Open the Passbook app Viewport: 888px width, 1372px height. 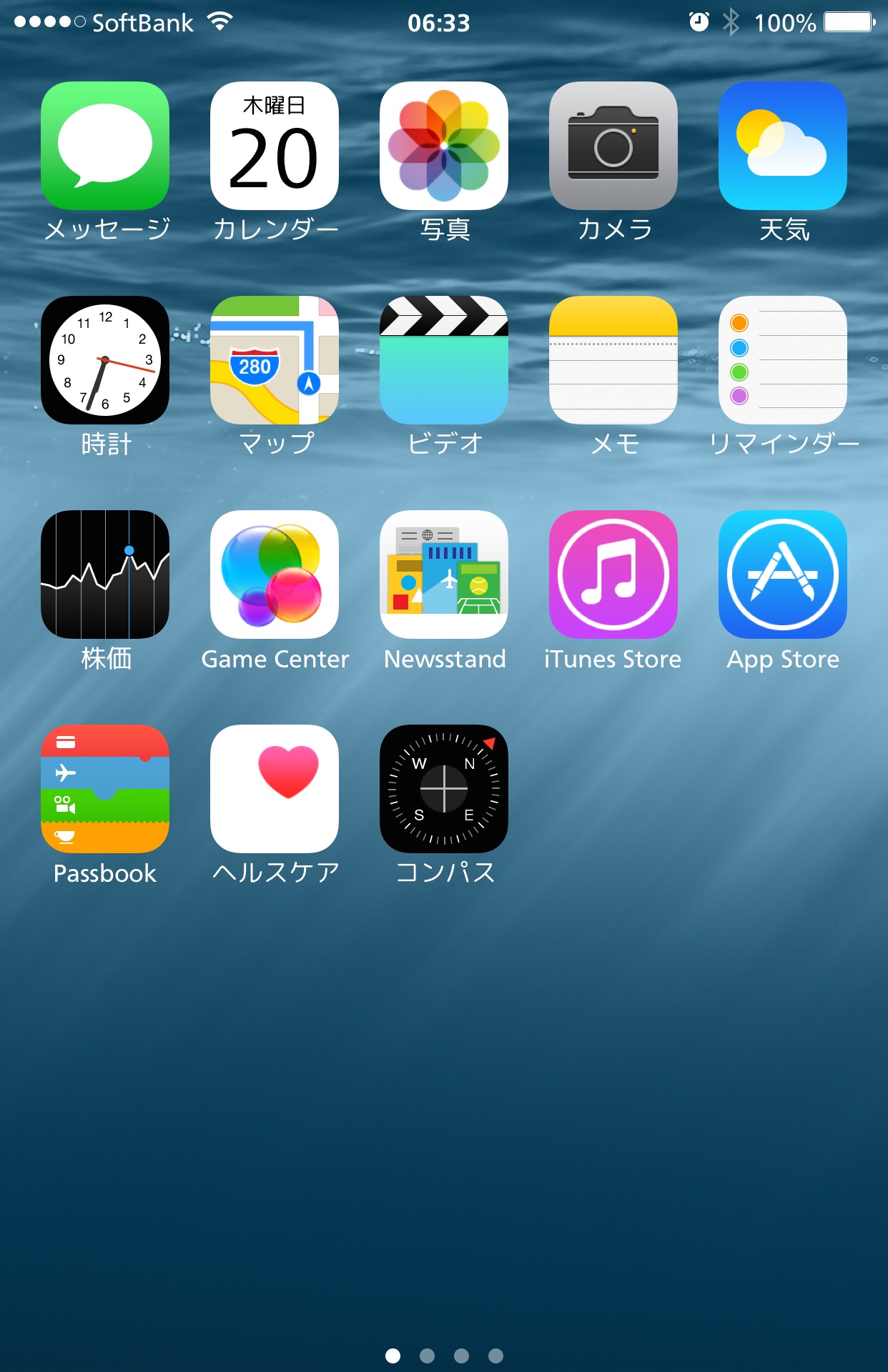105,789
